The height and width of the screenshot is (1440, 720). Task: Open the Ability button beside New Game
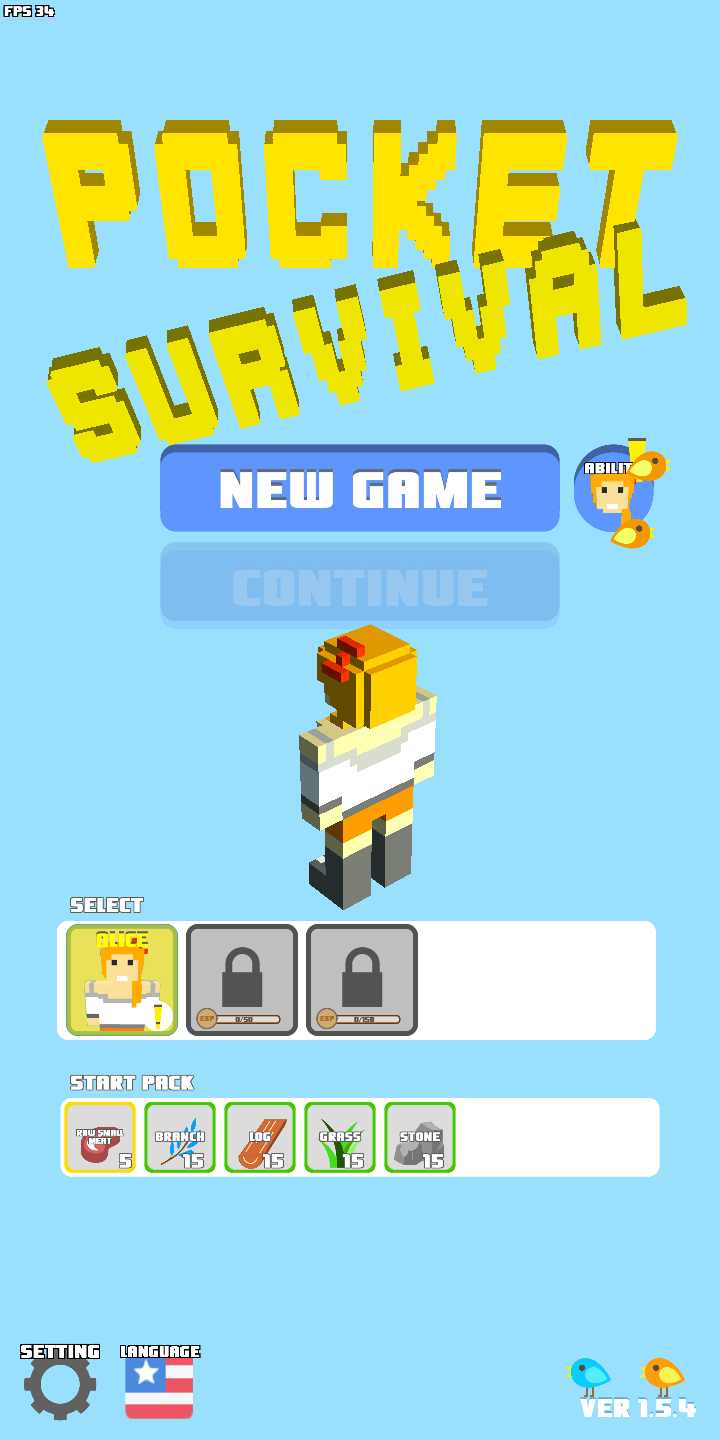pos(612,490)
